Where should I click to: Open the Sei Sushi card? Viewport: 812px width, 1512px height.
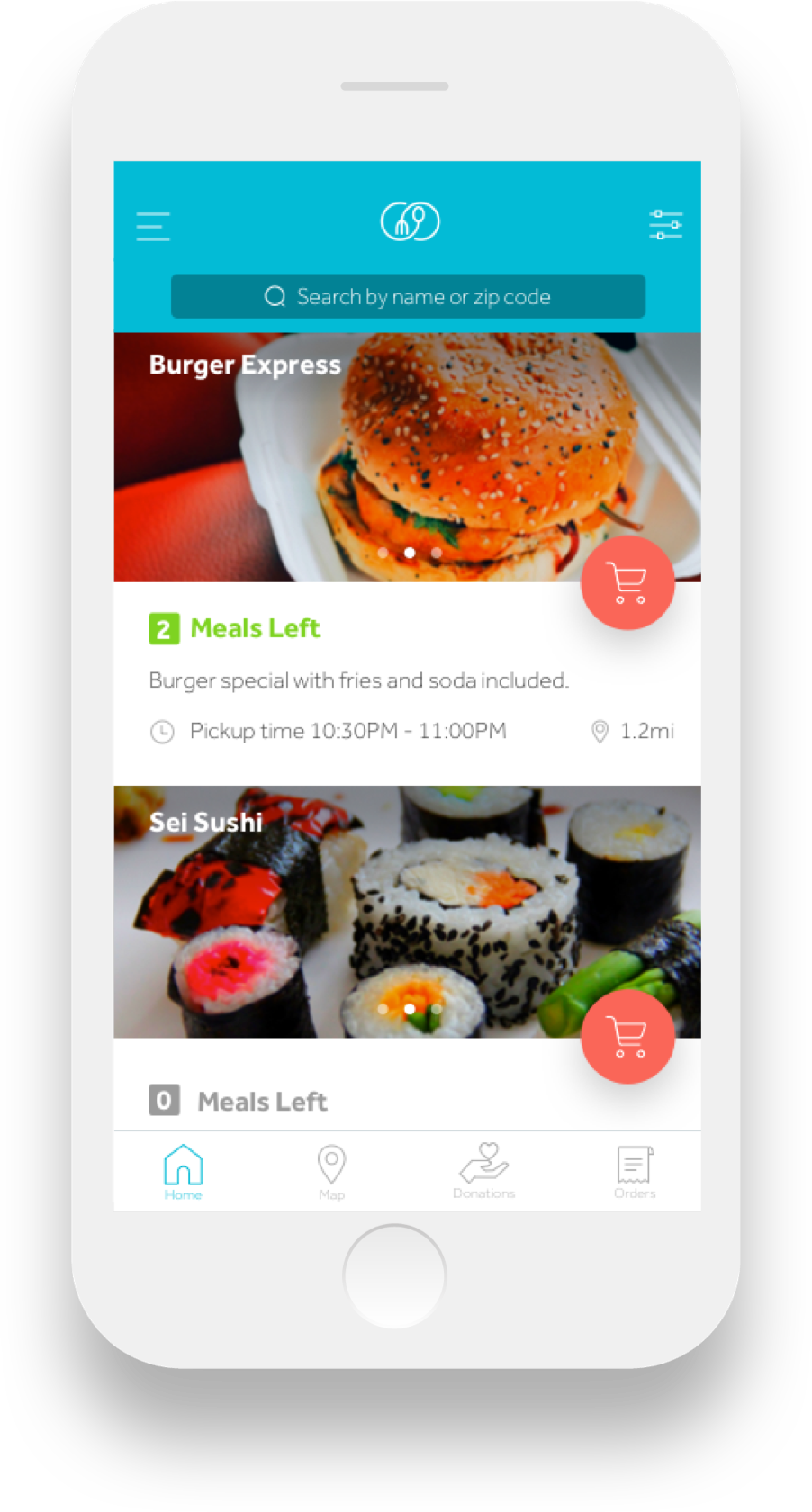(x=407, y=958)
